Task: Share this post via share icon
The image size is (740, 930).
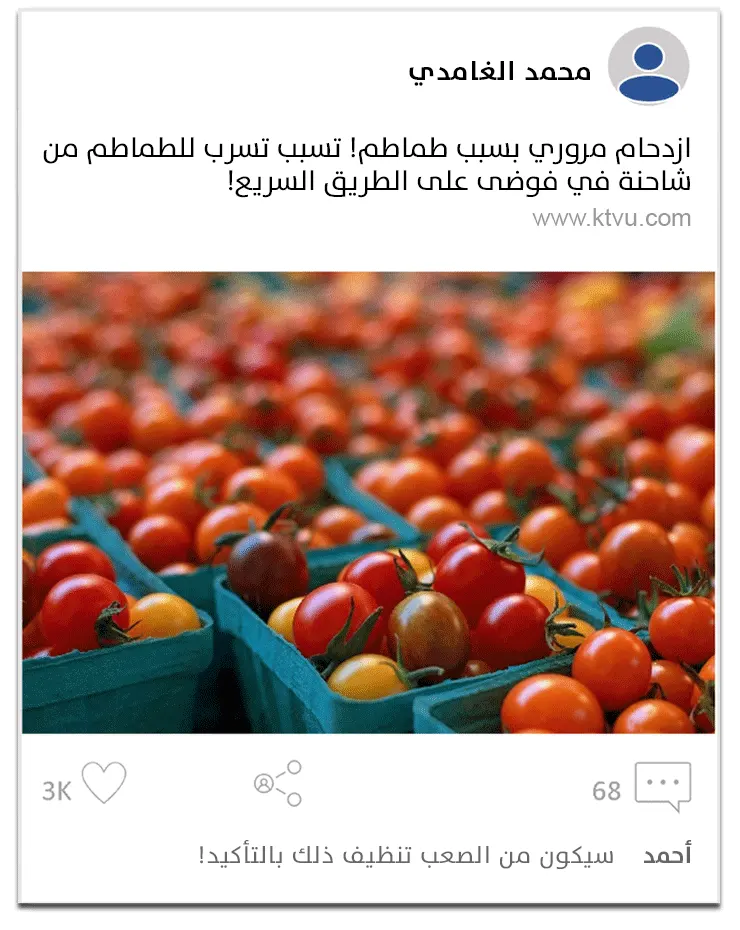Action: pyautogui.click(x=278, y=783)
